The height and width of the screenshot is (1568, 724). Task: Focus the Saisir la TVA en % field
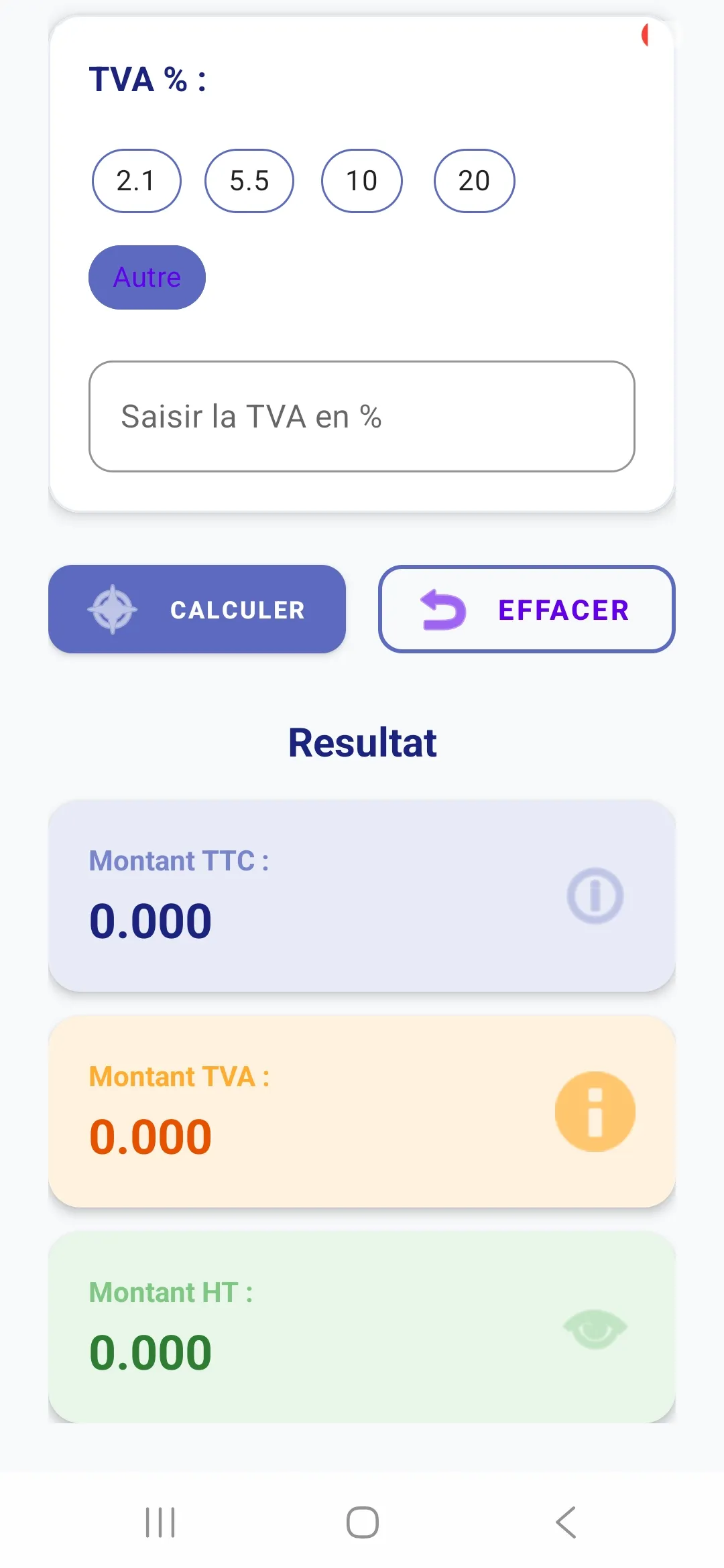(362, 417)
